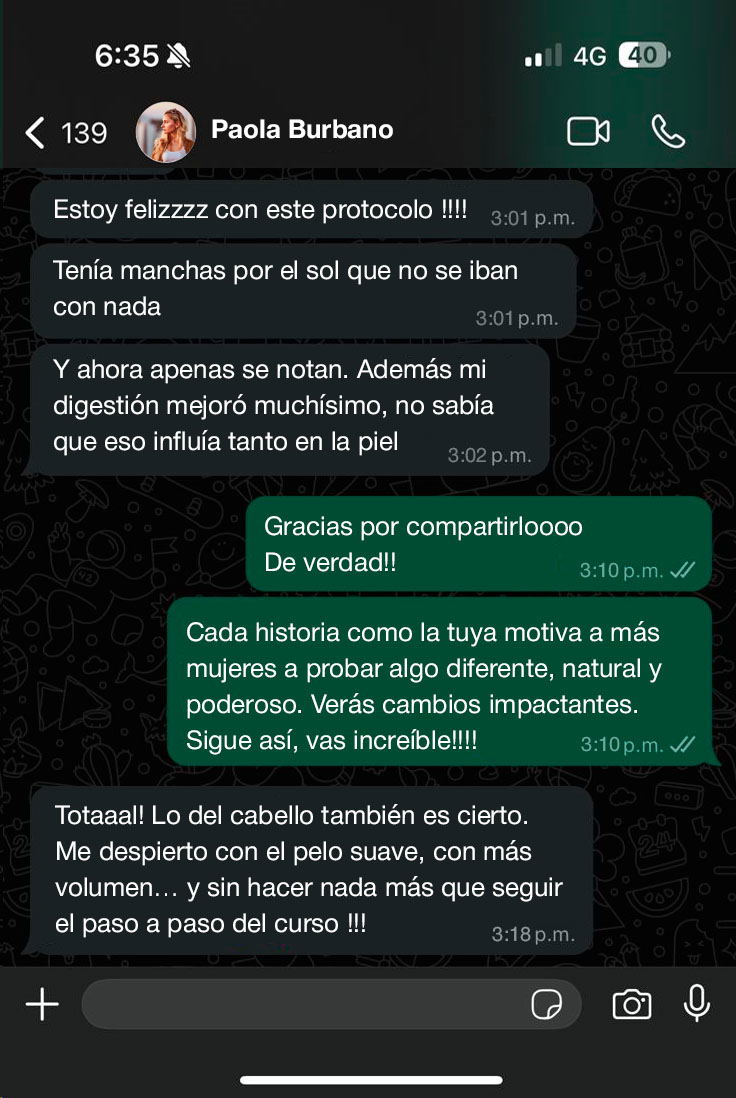Image resolution: width=736 pixels, height=1098 pixels.
Task: Open the camera to take a photo
Action: point(631,1005)
